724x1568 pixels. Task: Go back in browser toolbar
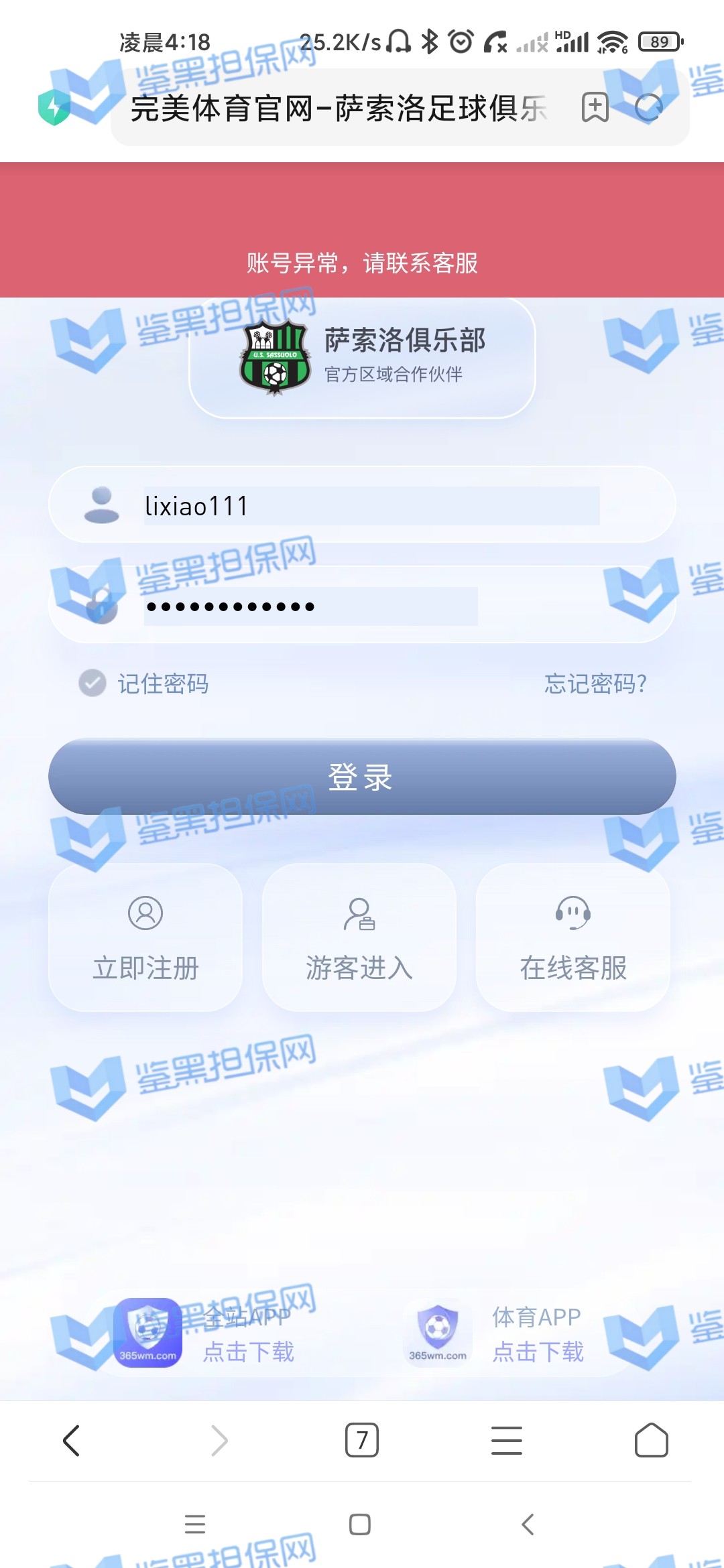coord(71,1441)
